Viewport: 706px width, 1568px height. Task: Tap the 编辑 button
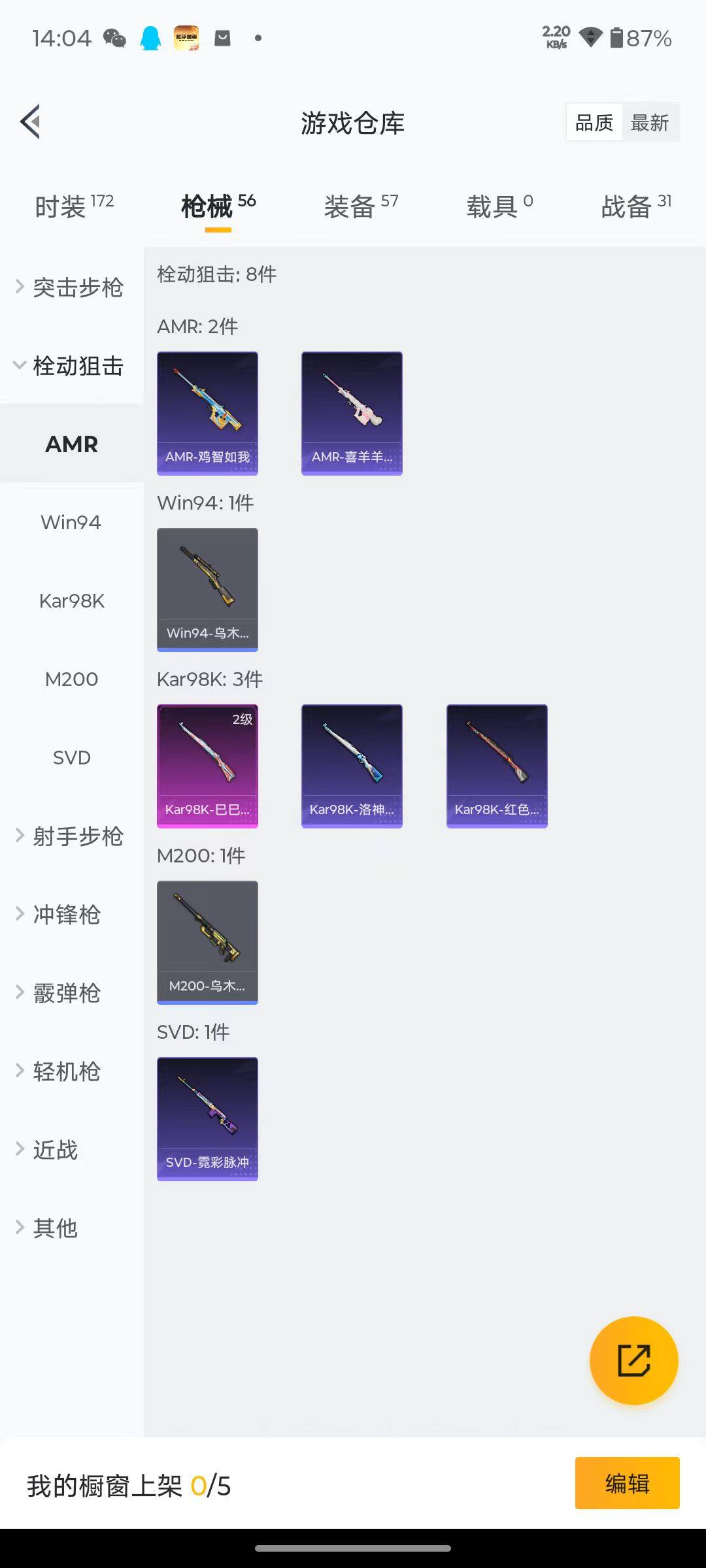pos(627,1483)
